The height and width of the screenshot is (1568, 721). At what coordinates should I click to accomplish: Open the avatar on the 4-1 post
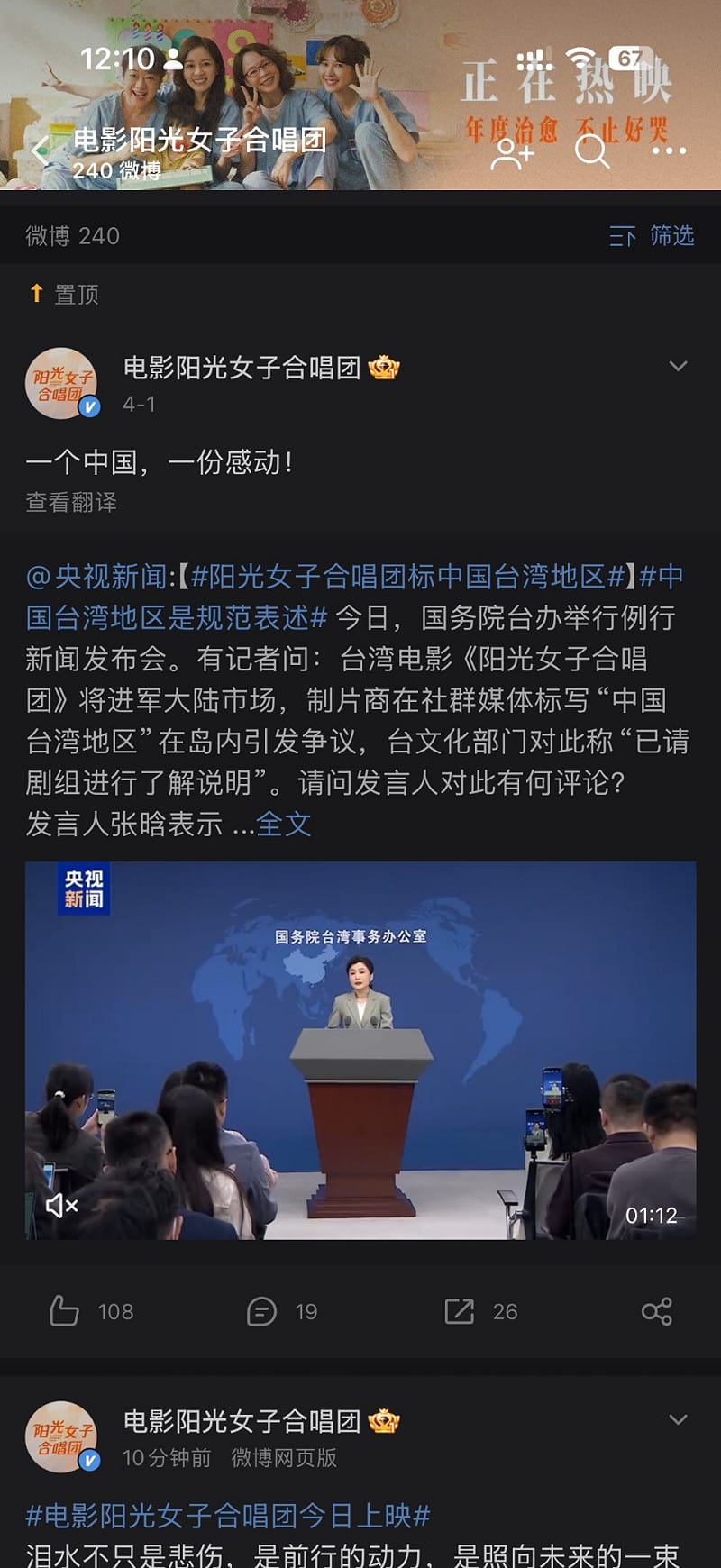[61, 383]
